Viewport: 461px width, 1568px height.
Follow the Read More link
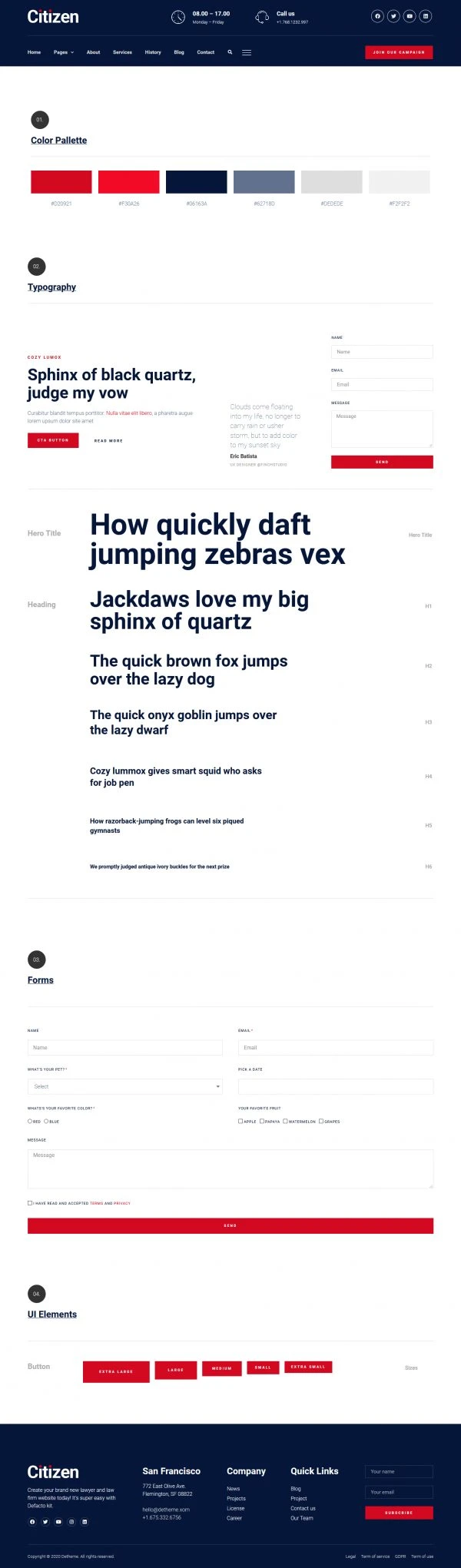tap(108, 441)
